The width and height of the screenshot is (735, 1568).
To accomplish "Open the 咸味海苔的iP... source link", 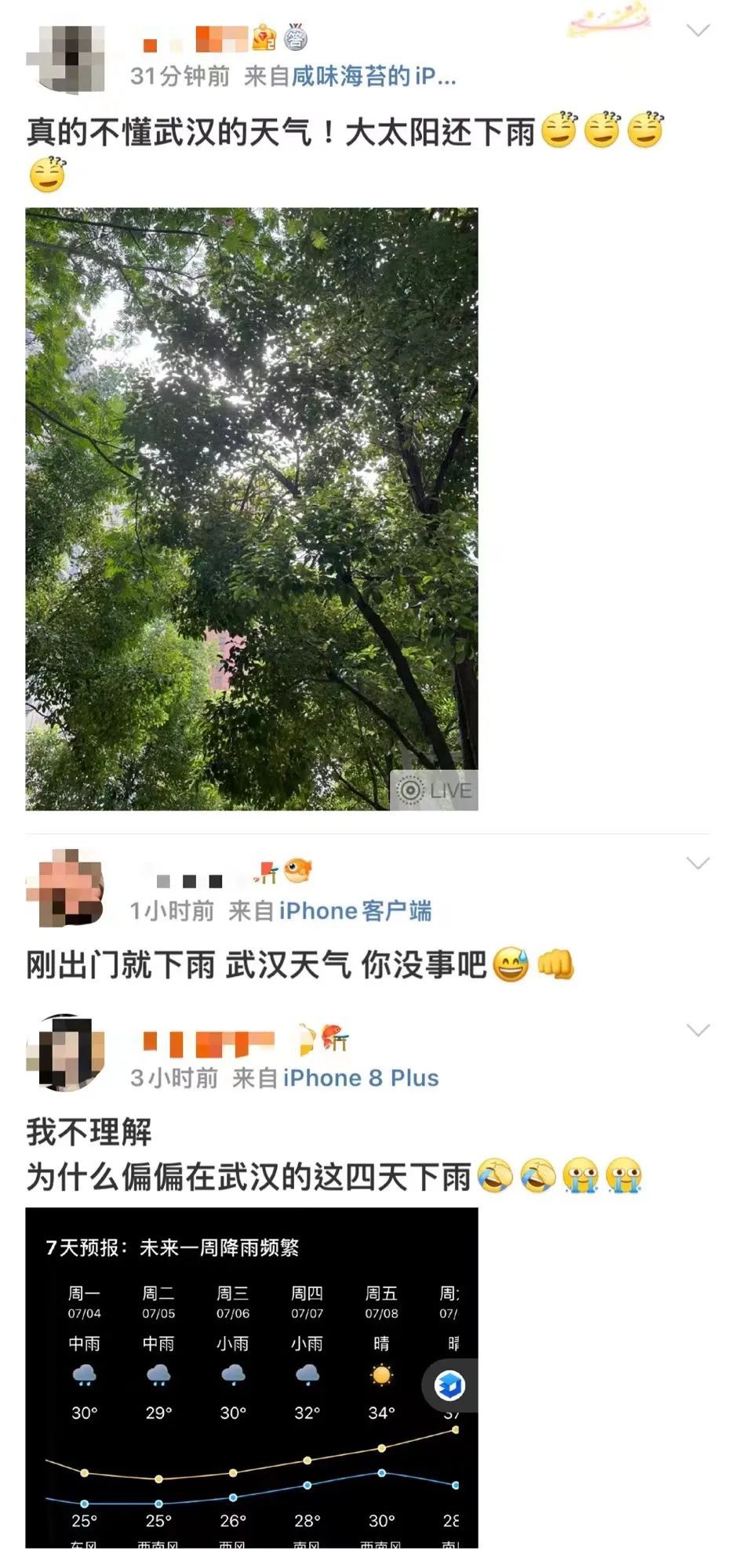I will (373, 76).
